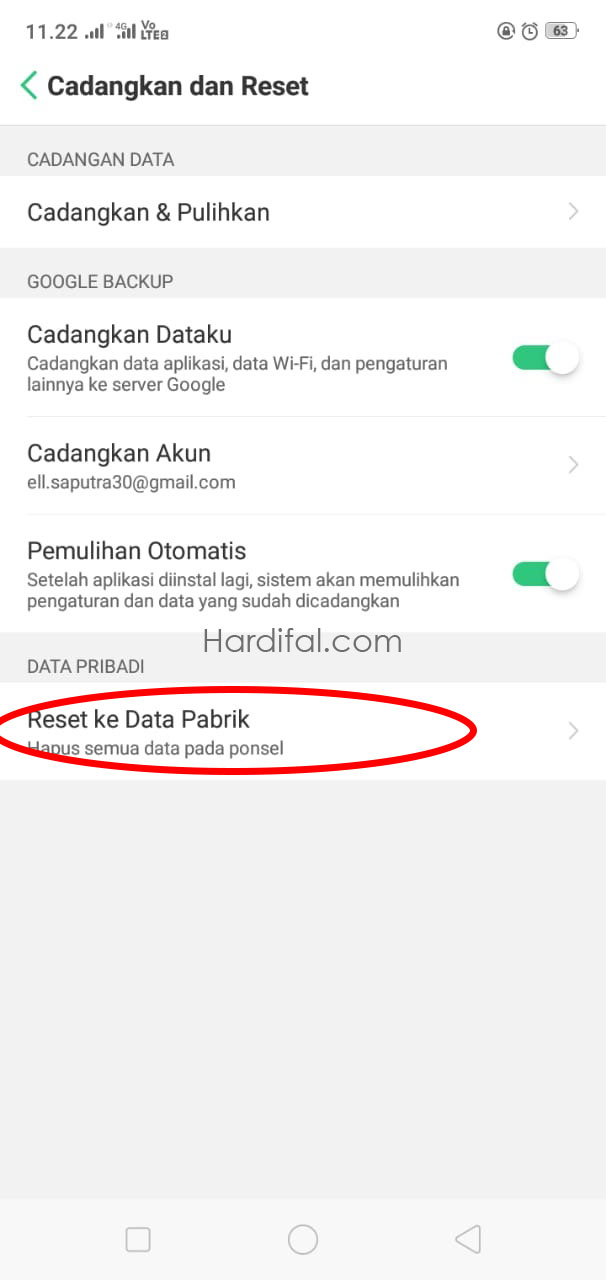Turn off Pemulihan Otomatis
Image resolution: width=606 pixels, height=1280 pixels.
pos(545,574)
